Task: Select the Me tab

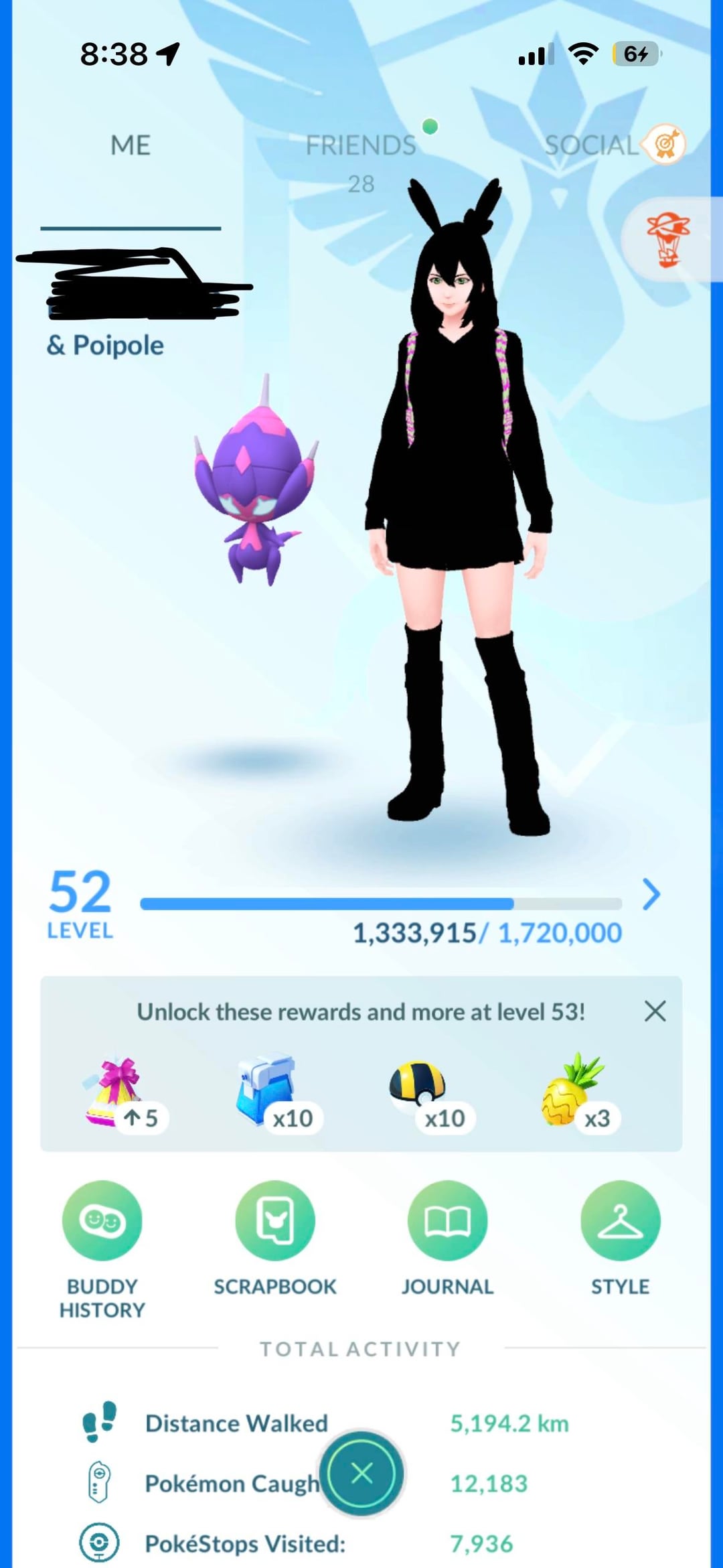Action: 131,145
